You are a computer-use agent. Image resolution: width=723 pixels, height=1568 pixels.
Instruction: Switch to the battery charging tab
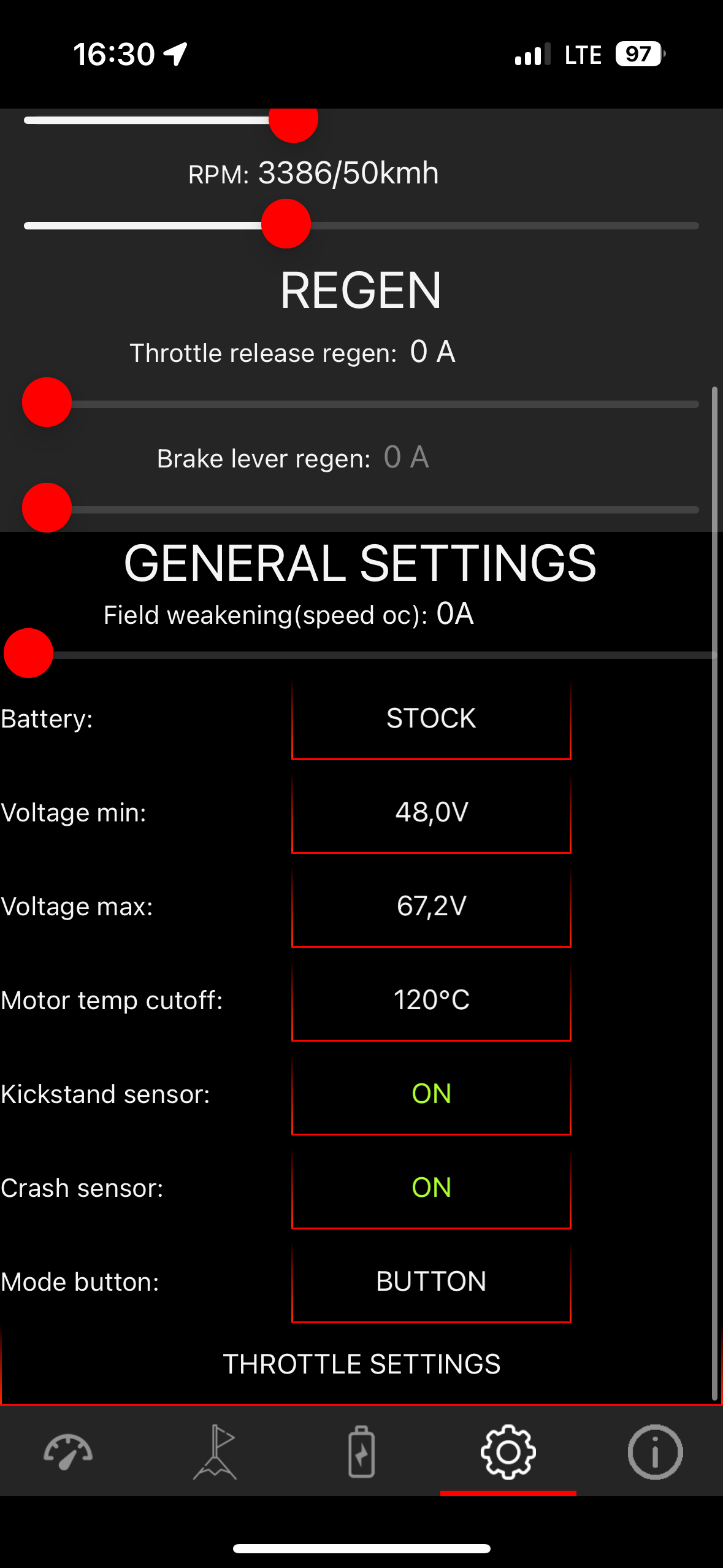[362, 1452]
